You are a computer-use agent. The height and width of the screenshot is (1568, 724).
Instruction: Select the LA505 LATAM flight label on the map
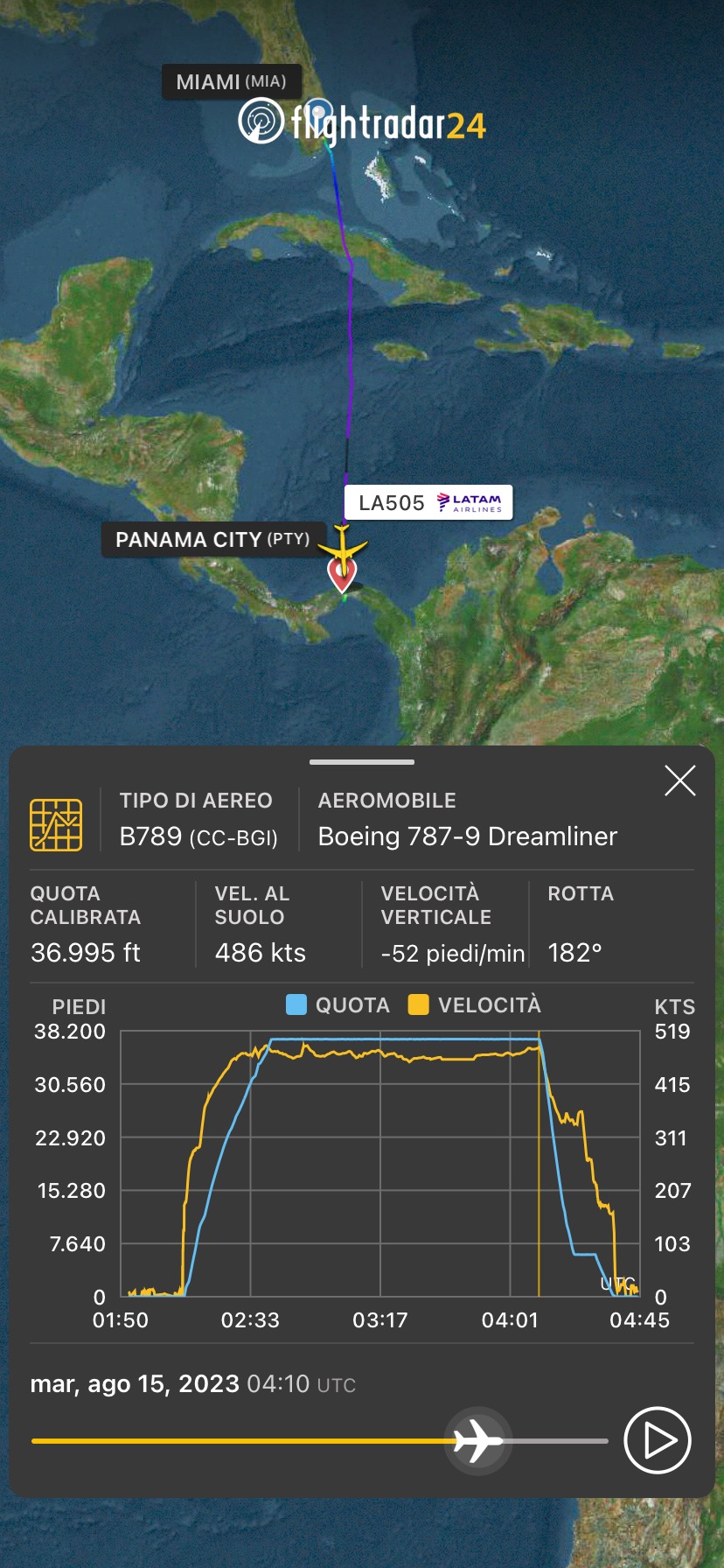coord(428,503)
